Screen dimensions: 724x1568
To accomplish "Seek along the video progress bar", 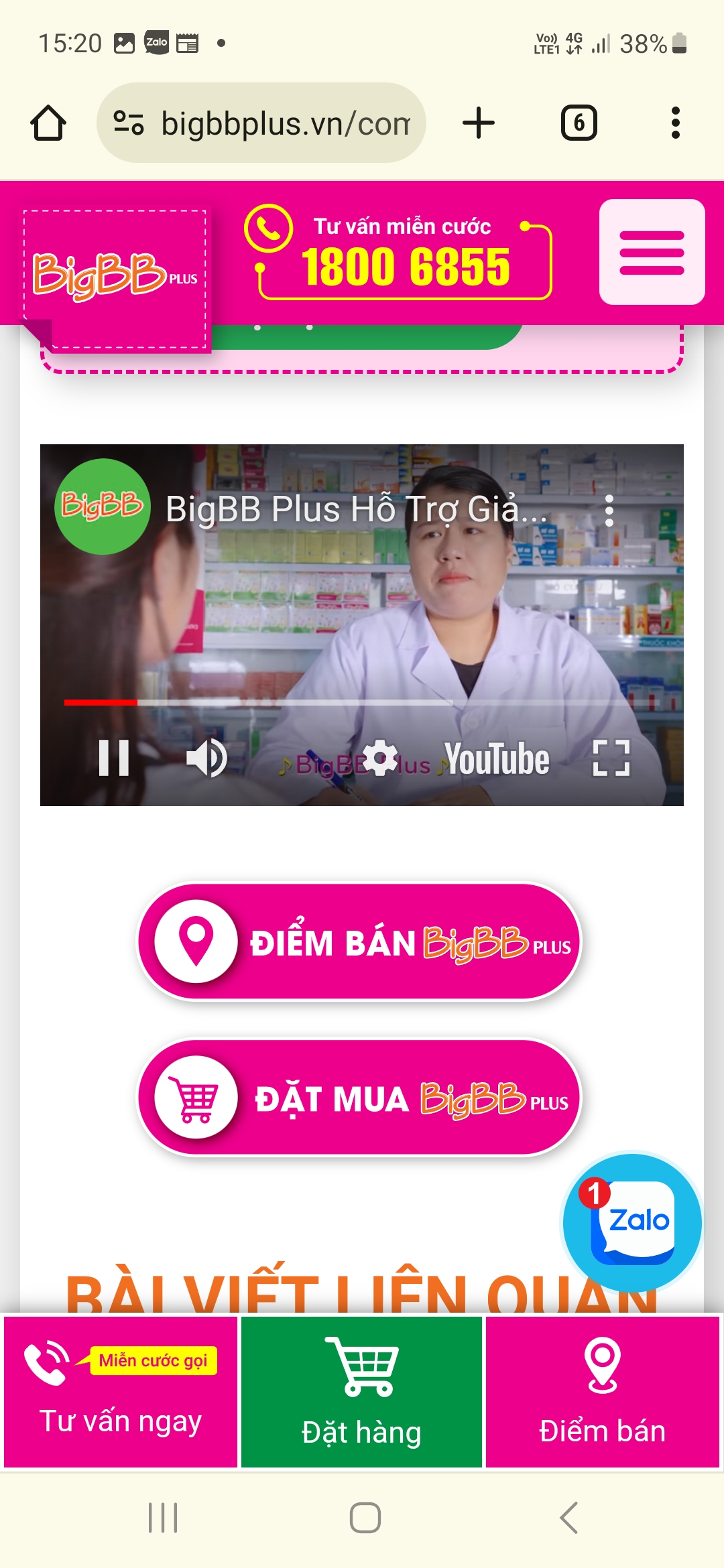I will coord(362,702).
